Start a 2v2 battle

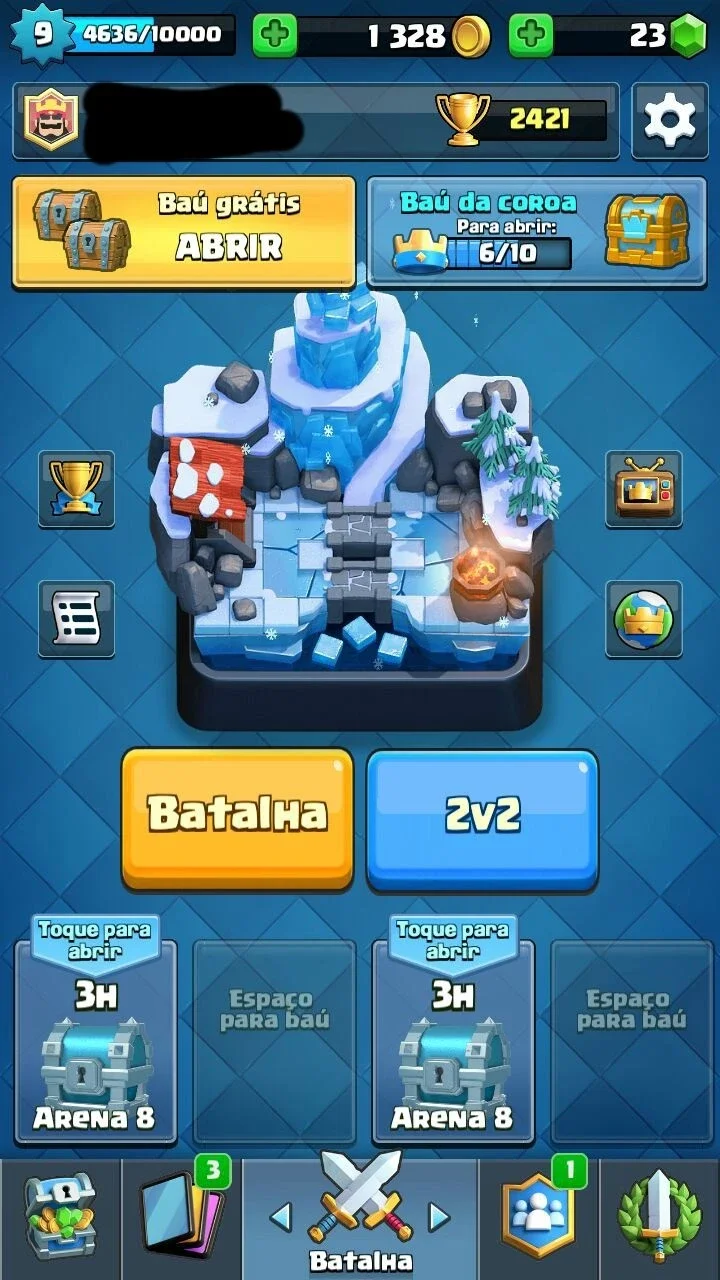pyautogui.click(x=482, y=817)
